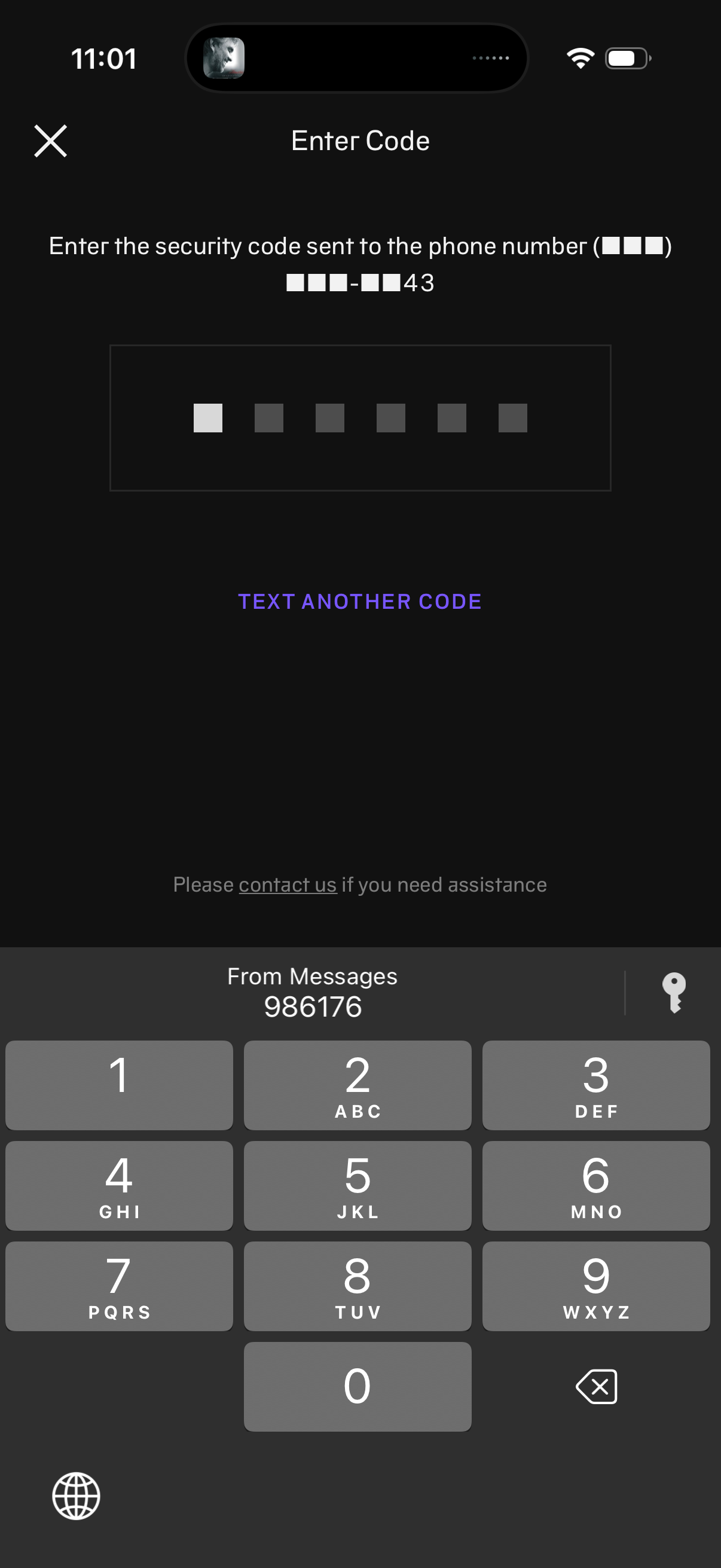This screenshot has width=721, height=1568.
Task: Tap the security code entry boxes
Action: pyautogui.click(x=360, y=417)
